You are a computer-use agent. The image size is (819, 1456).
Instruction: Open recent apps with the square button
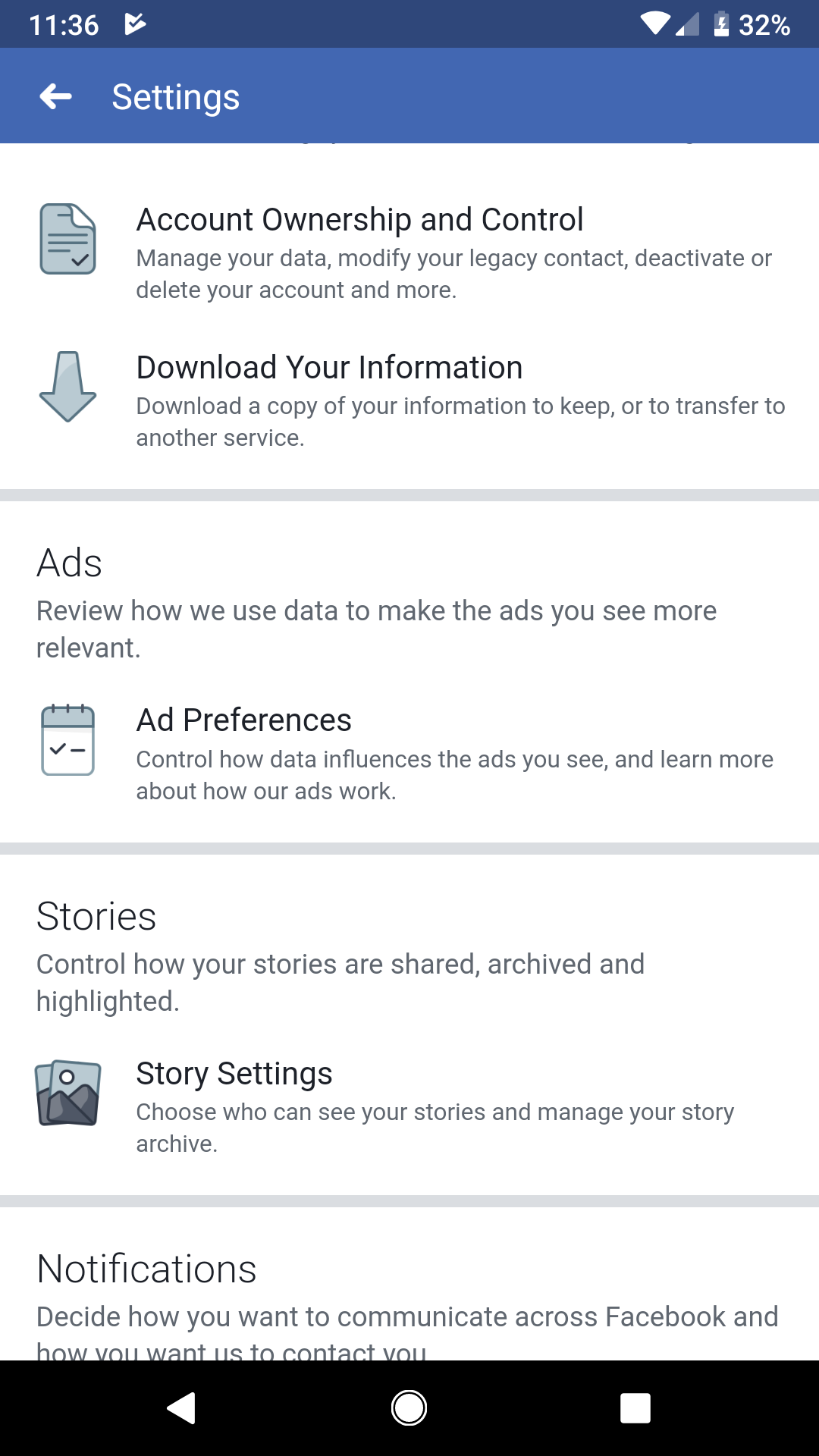point(635,1408)
